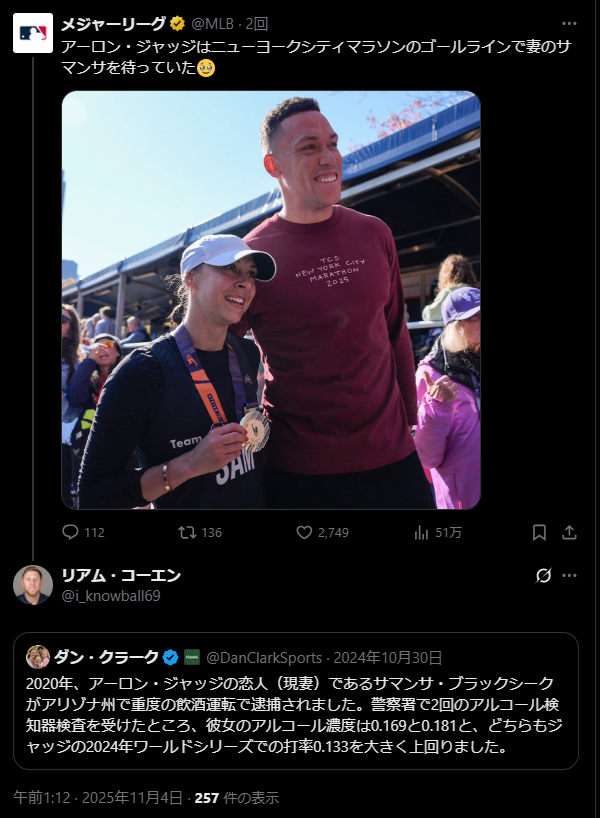
Task: Open リアム・コーエン's profile picture
Action: point(33,585)
